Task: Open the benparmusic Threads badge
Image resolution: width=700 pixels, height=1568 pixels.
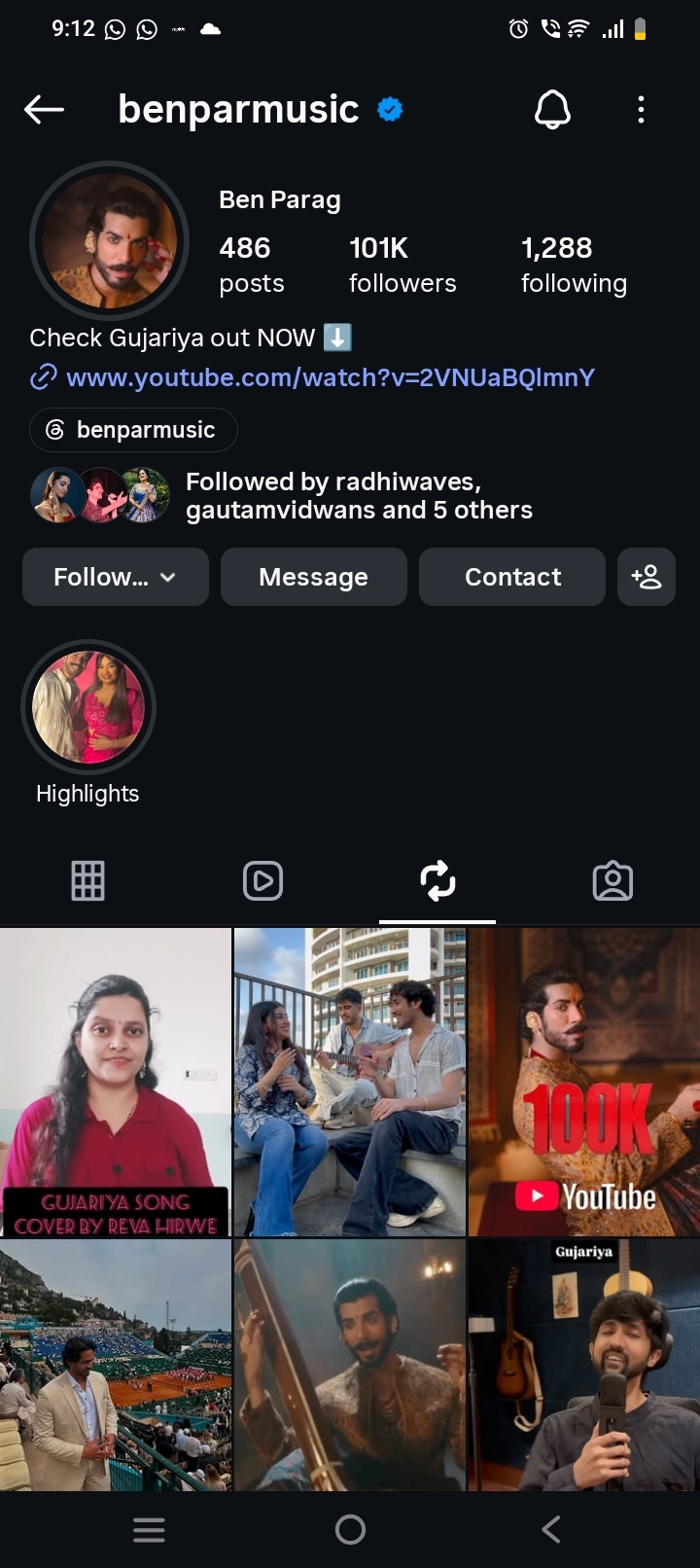Action: 133,430
